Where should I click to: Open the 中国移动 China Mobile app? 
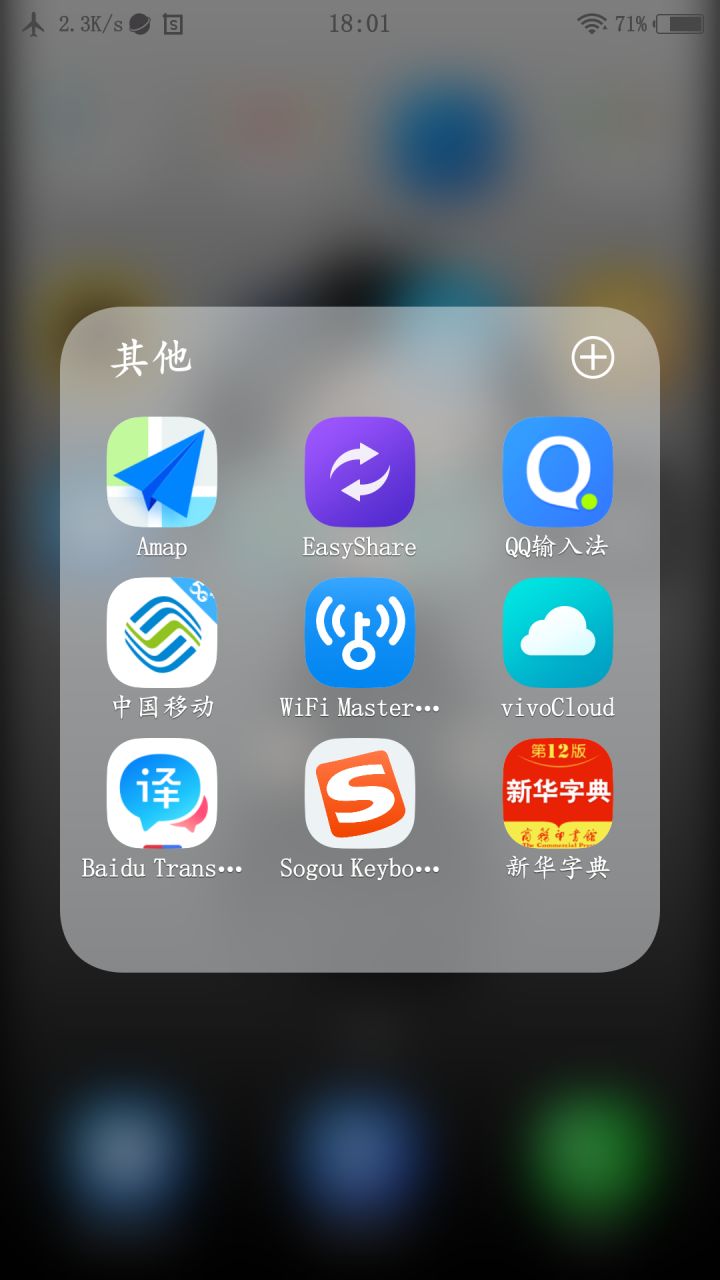pyautogui.click(x=162, y=632)
